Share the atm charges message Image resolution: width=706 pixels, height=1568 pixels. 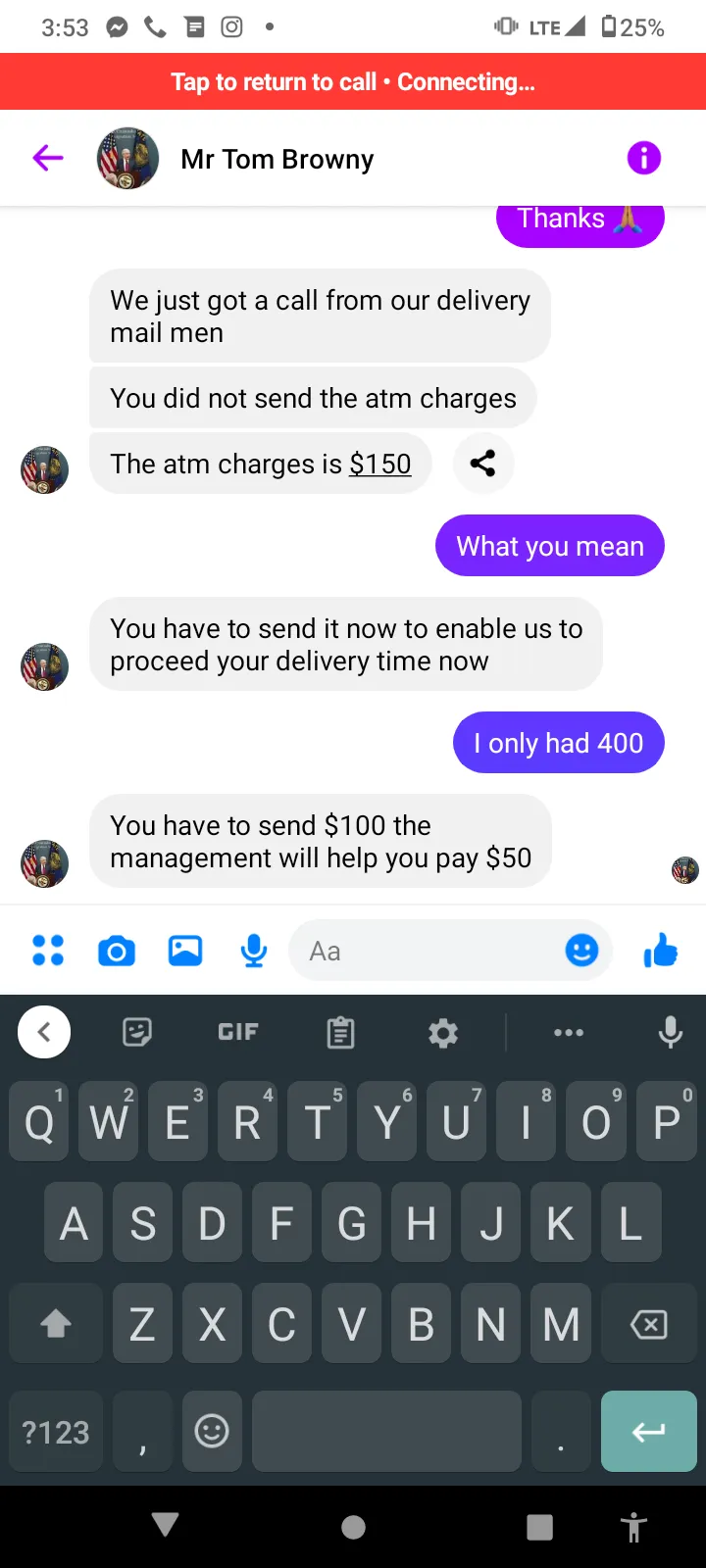click(482, 463)
